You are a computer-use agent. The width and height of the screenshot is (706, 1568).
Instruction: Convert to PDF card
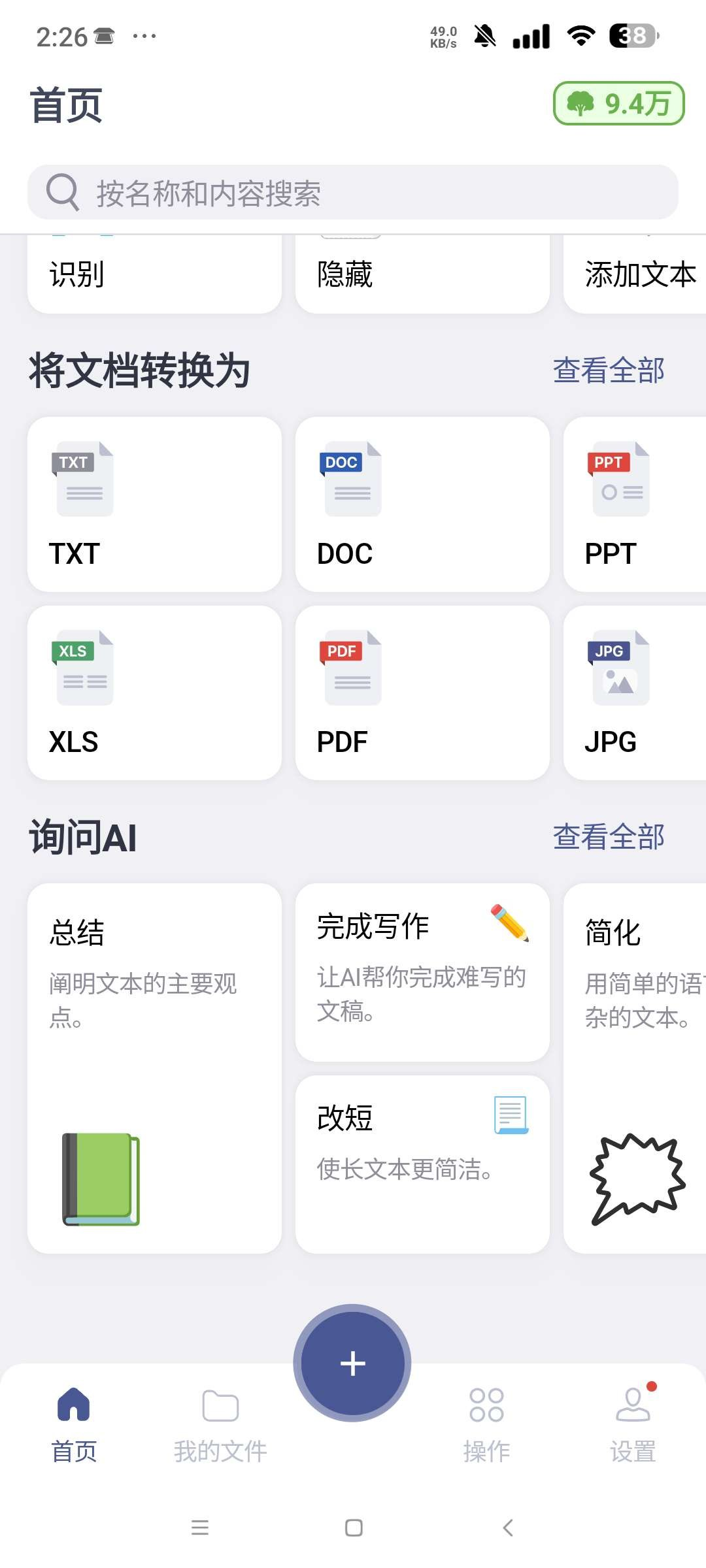pyautogui.click(x=422, y=693)
